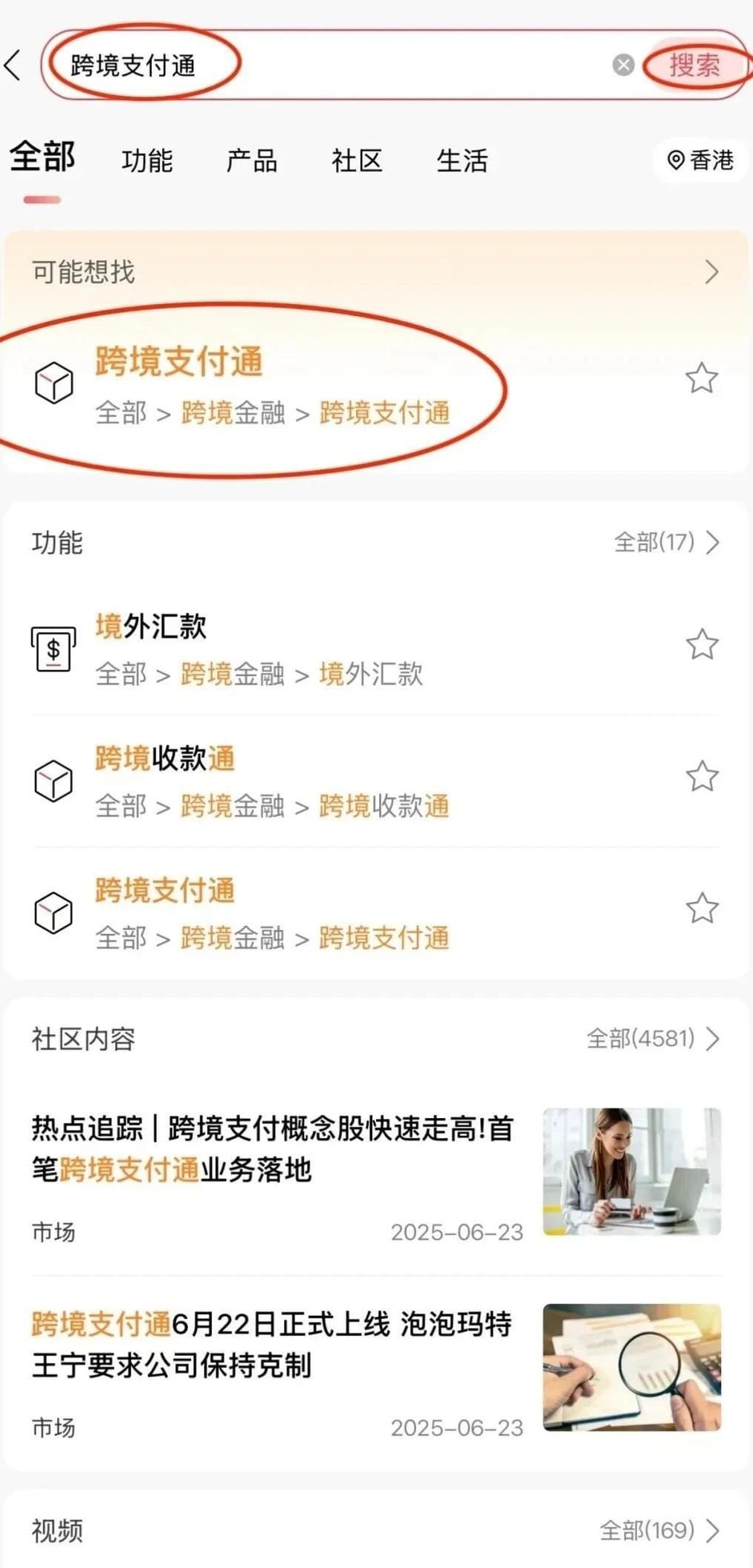753x1568 pixels.
Task: Switch to the 产品 tab
Action: (252, 161)
